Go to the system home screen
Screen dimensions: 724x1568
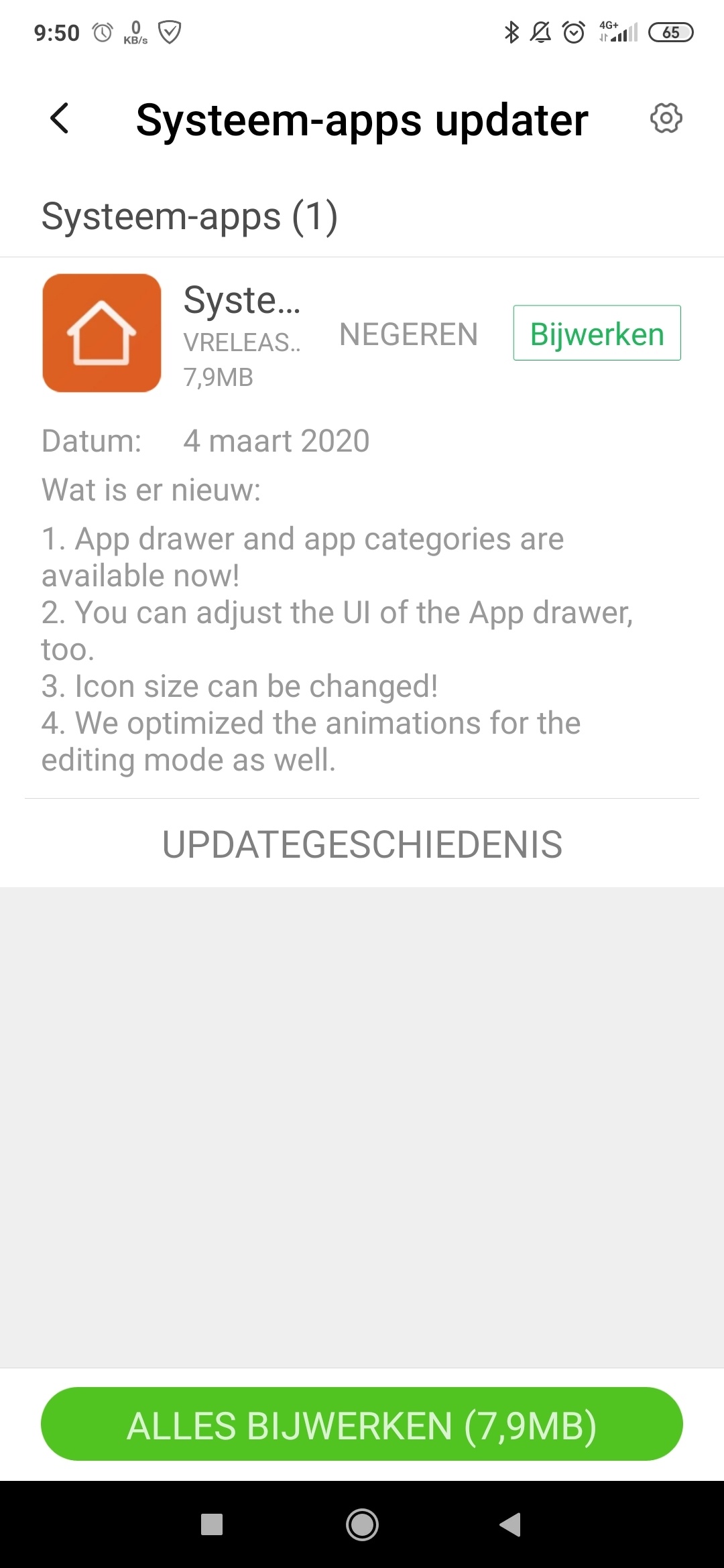362,1524
